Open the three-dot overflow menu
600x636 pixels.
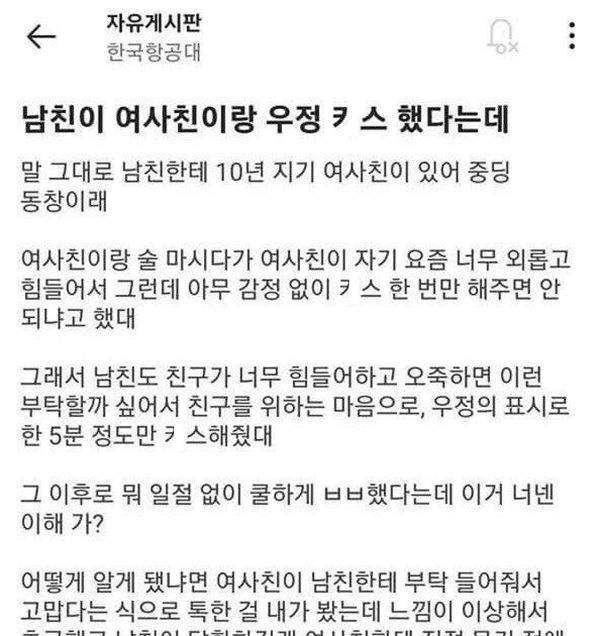[x=572, y=36]
